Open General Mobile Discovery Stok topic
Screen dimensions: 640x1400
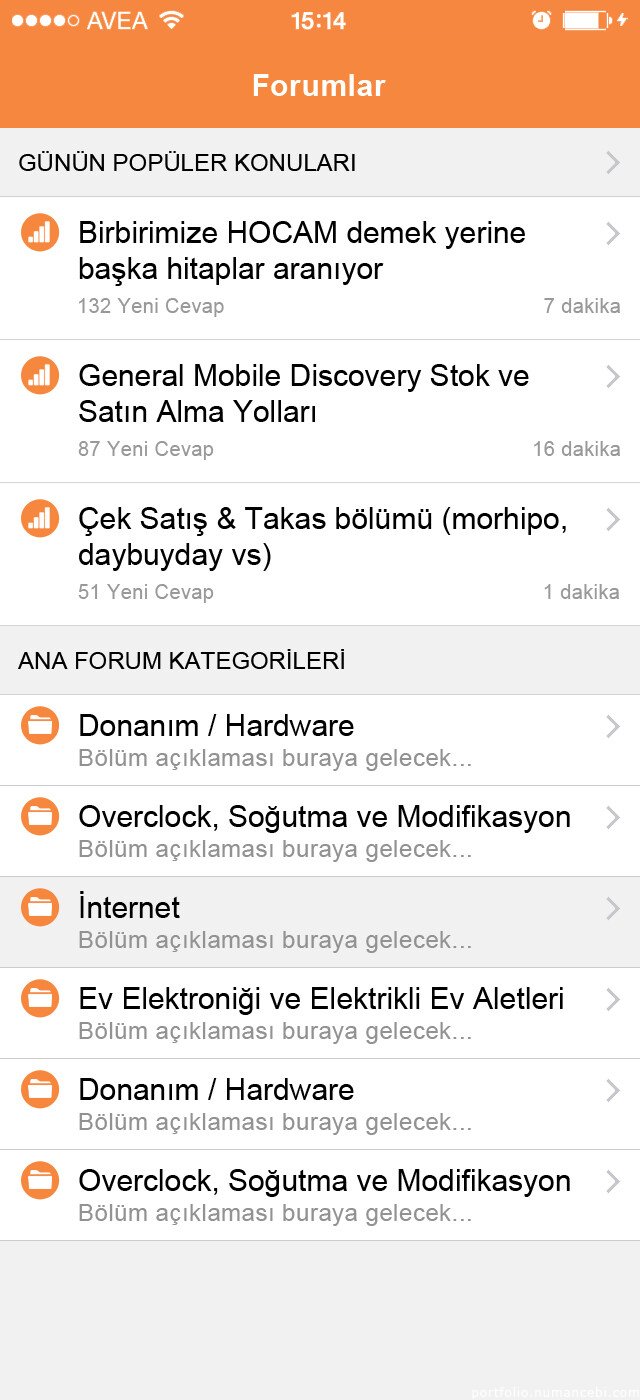coord(320,411)
